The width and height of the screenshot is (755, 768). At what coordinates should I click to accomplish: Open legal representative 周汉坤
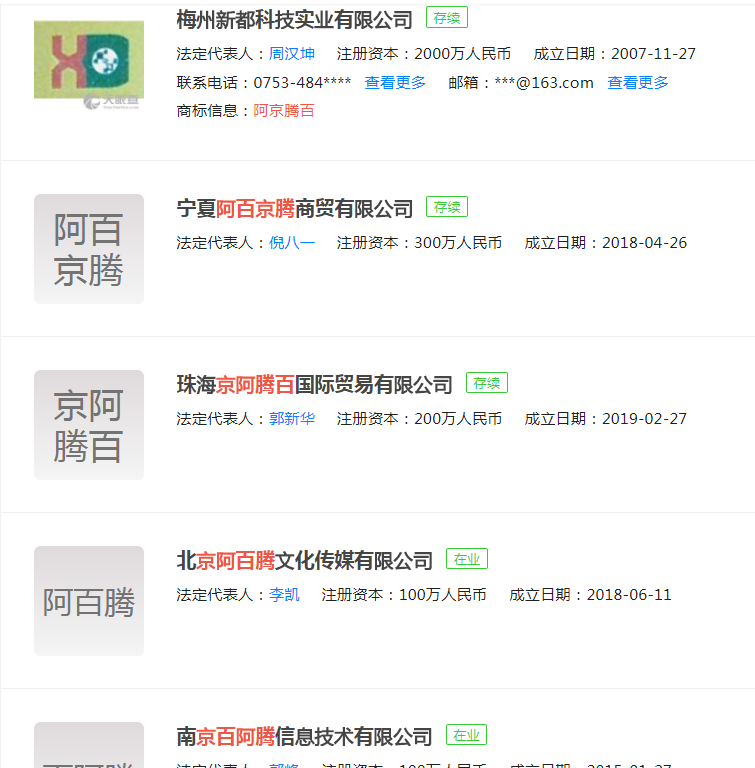coord(291,54)
